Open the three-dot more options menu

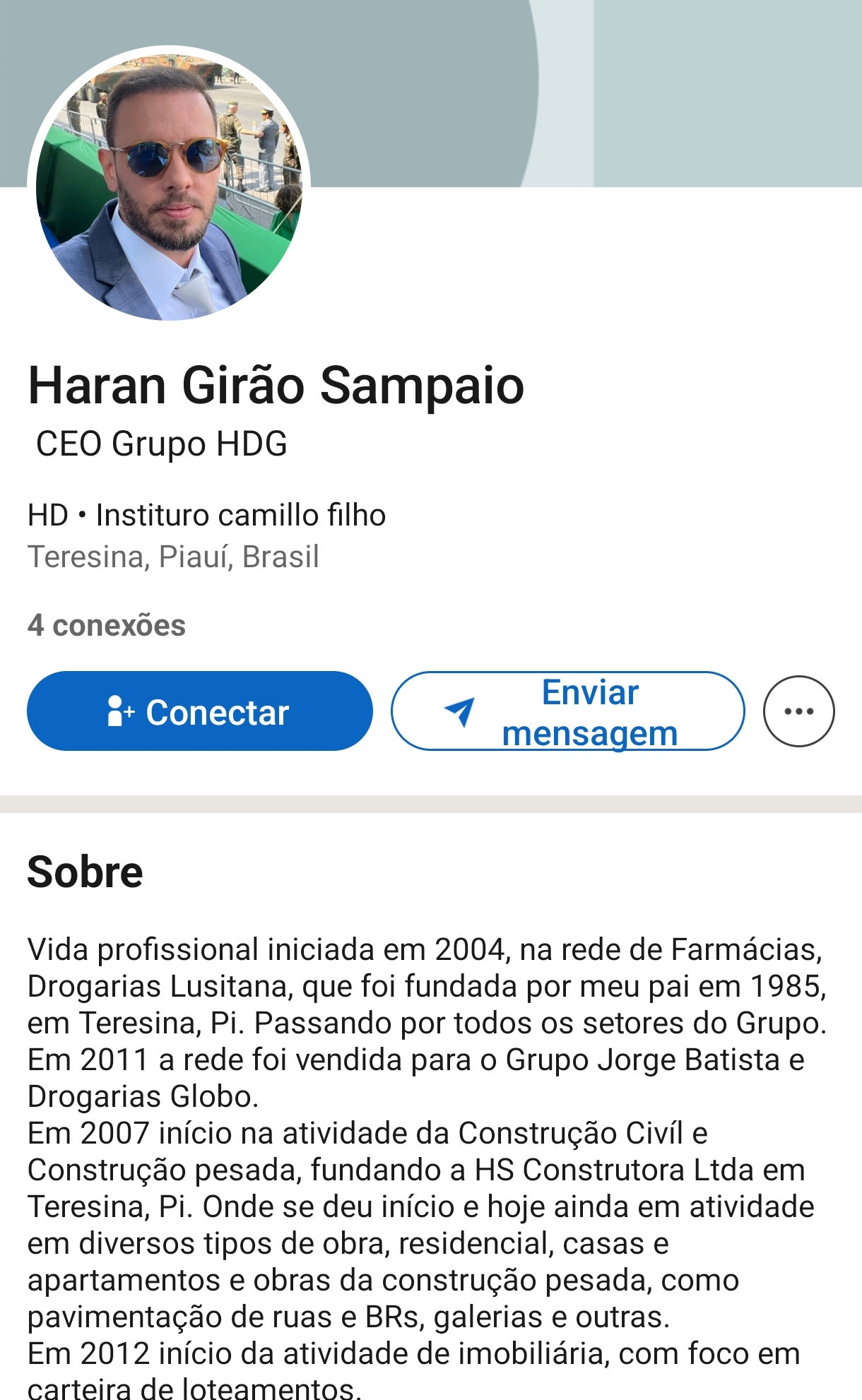click(798, 711)
